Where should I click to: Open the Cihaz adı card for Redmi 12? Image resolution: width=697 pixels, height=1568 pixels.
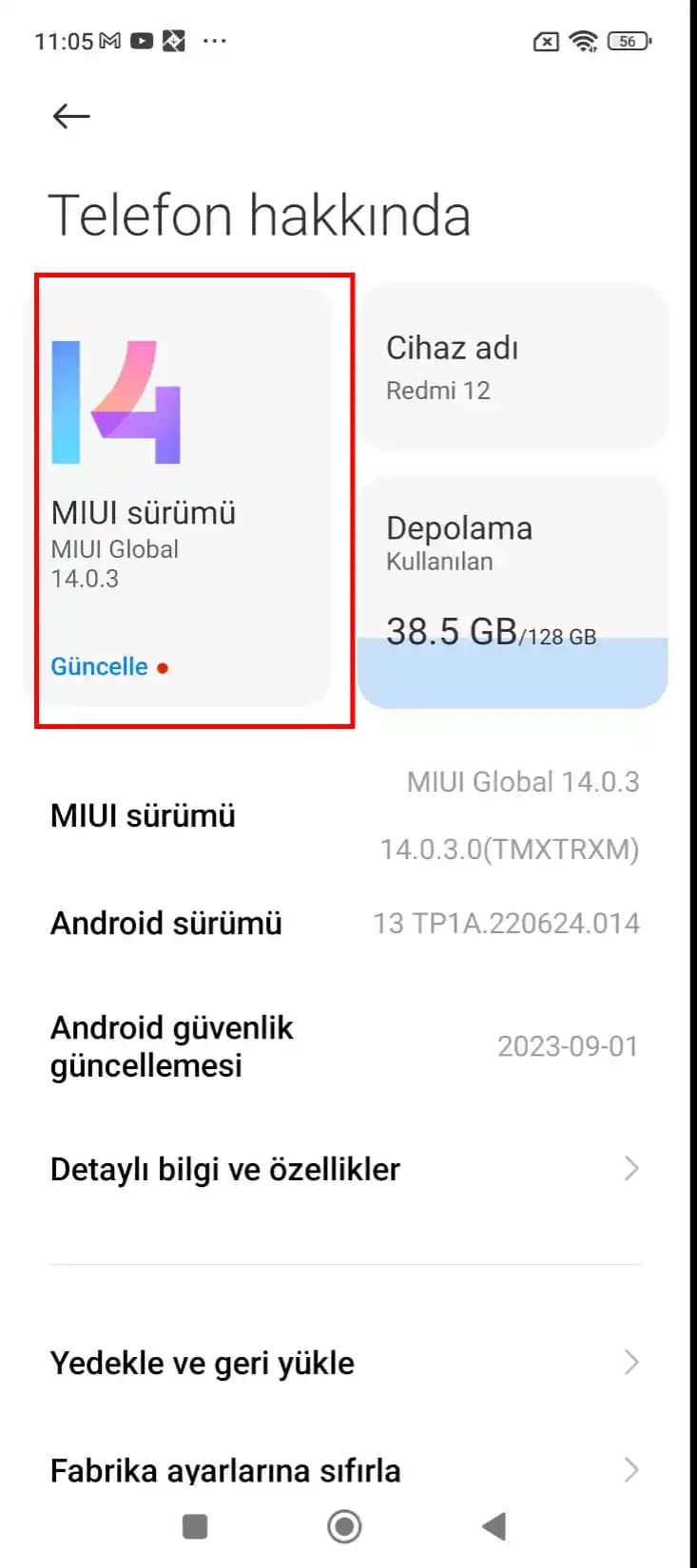pyautogui.click(x=513, y=368)
